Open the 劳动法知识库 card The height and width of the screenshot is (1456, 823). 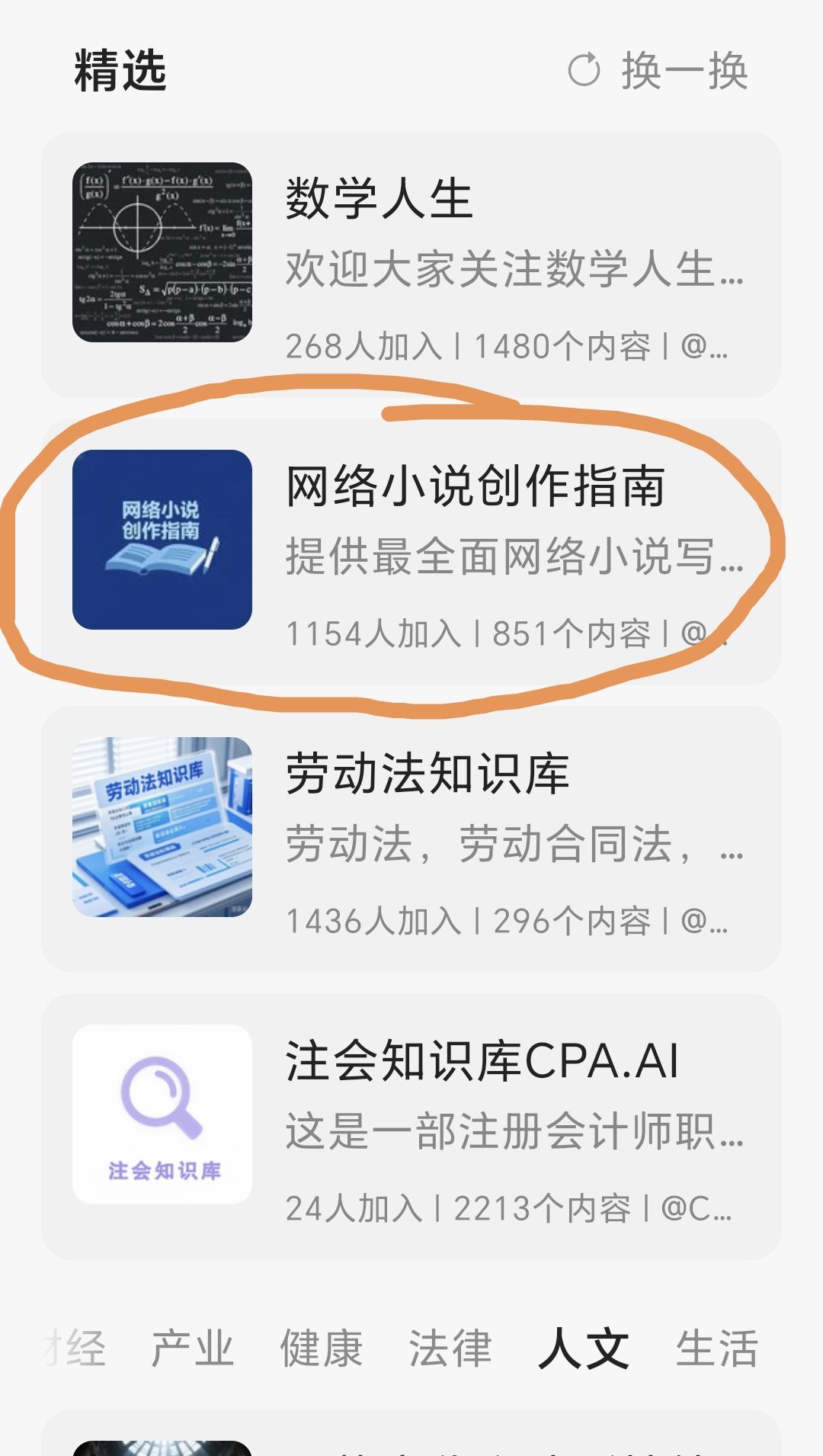pos(411,839)
